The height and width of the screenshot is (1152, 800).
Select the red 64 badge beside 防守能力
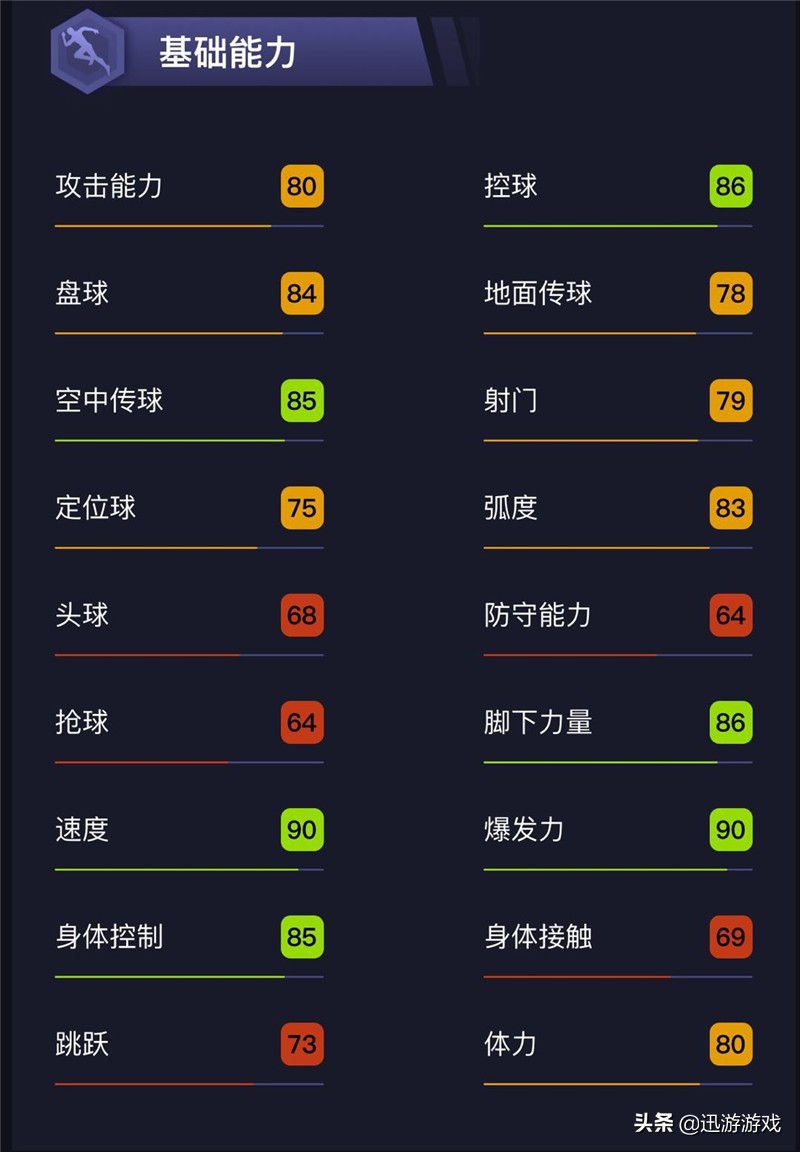(730, 615)
